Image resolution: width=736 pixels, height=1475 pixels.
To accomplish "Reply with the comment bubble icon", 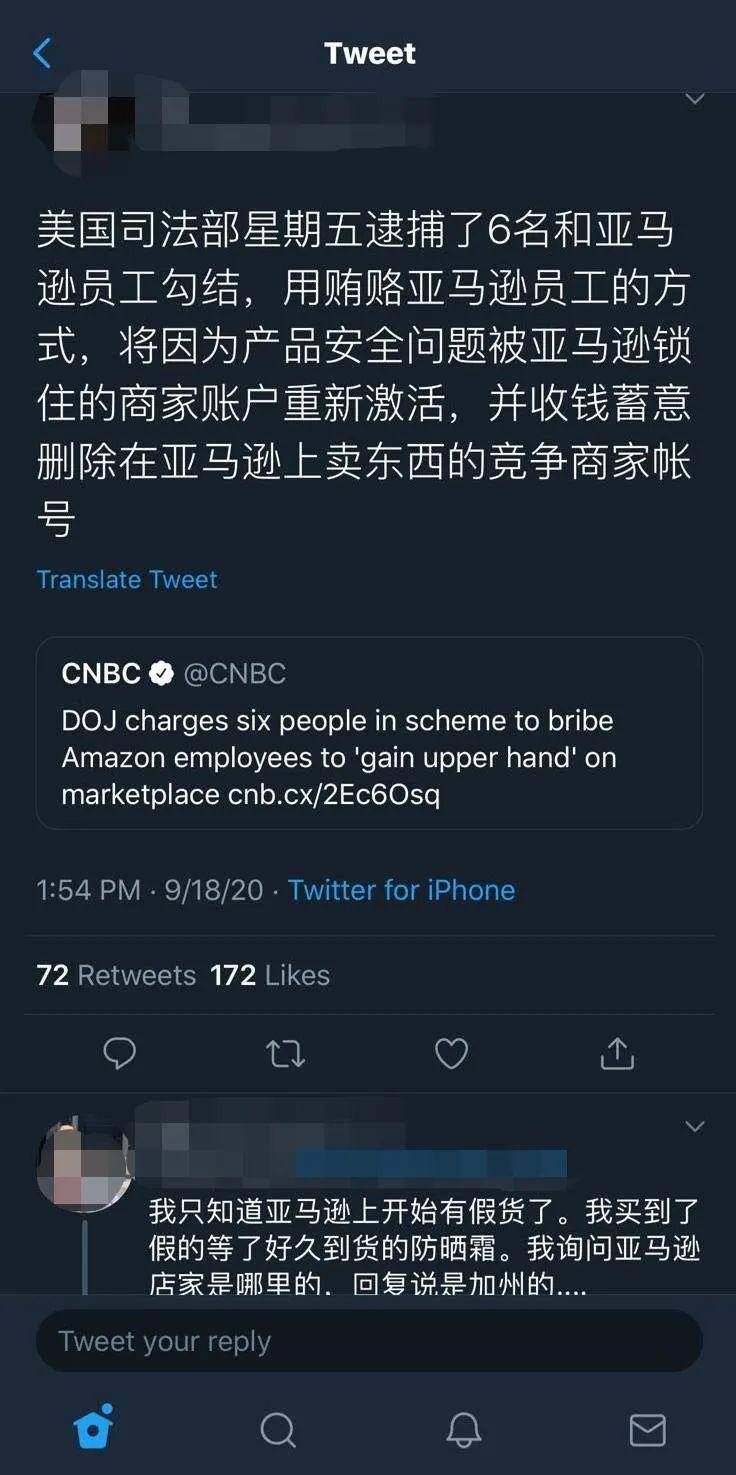I will 120,1053.
